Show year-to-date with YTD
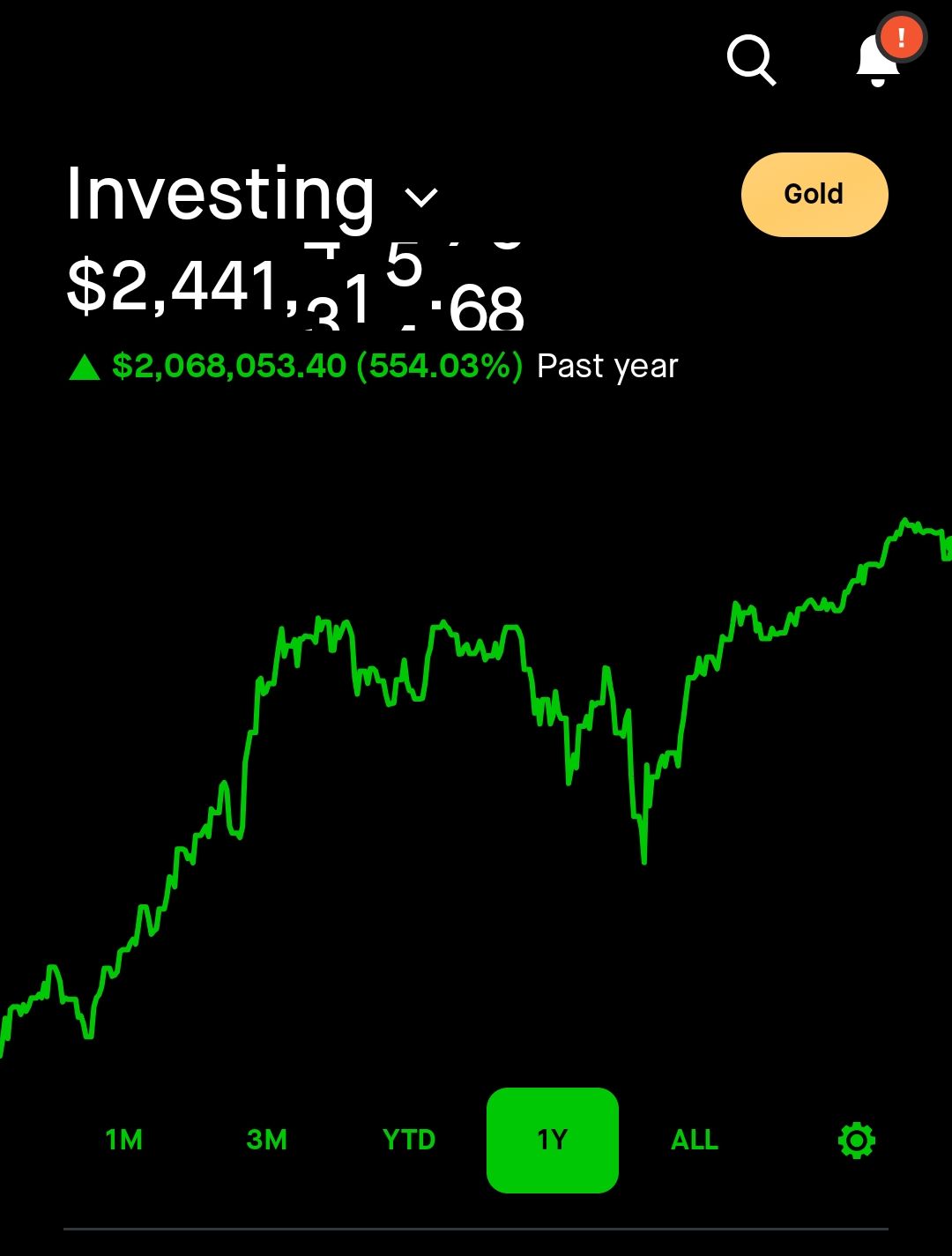 coord(409,1140)
